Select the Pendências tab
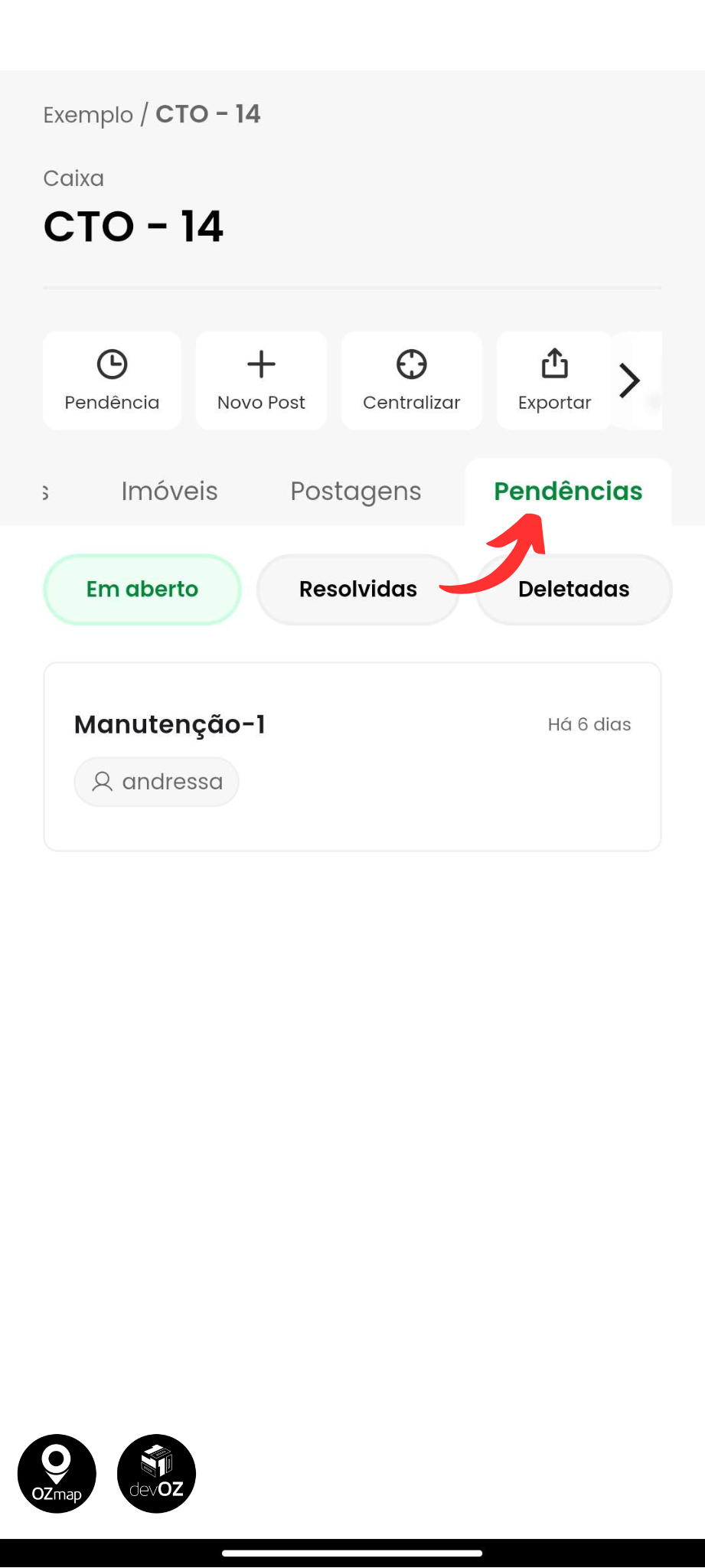 tap(568, 492)
